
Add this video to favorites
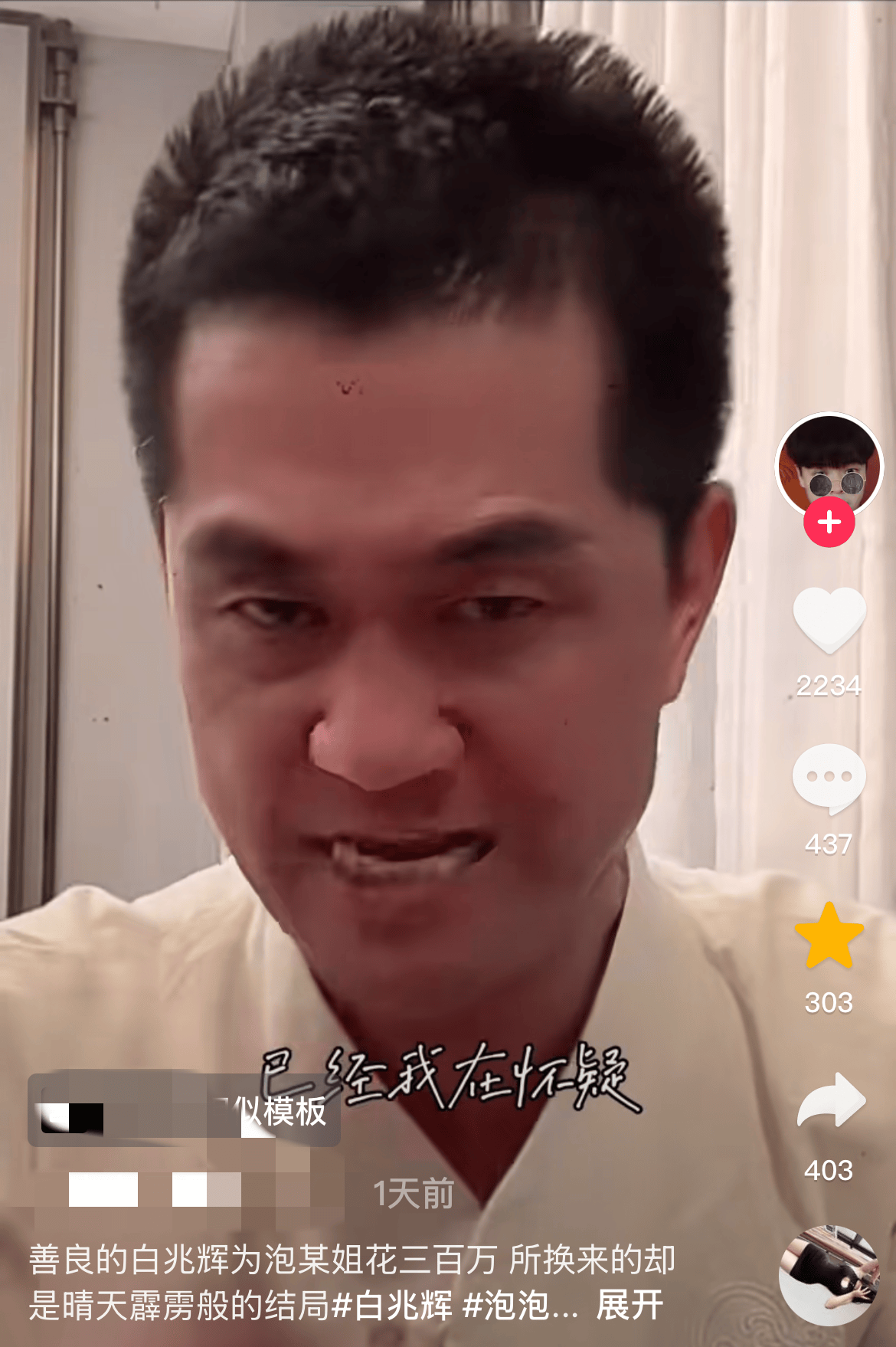coord(829,936)
